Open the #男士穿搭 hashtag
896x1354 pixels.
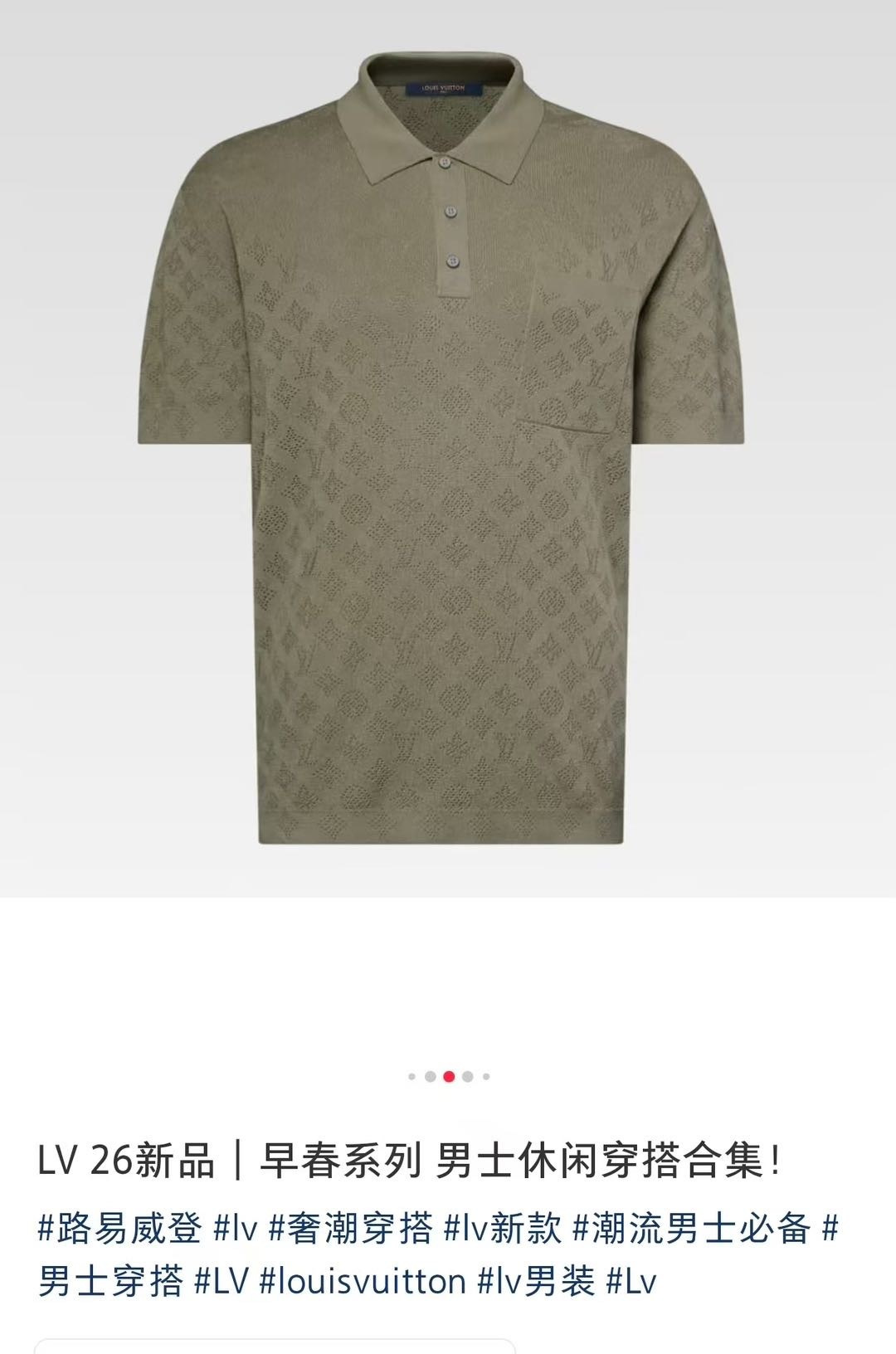(110, 1282)
